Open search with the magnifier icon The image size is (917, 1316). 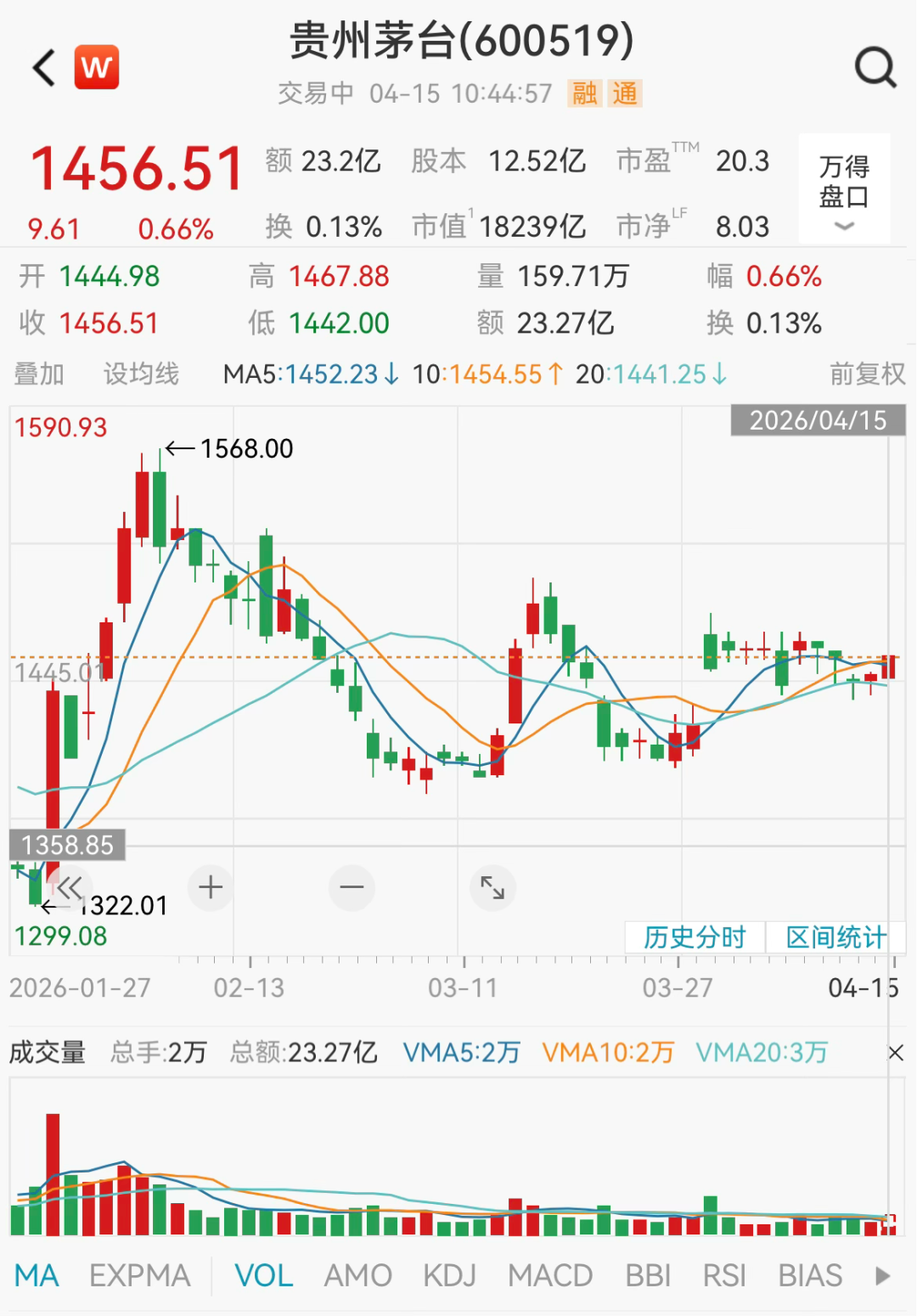[875, 66]
